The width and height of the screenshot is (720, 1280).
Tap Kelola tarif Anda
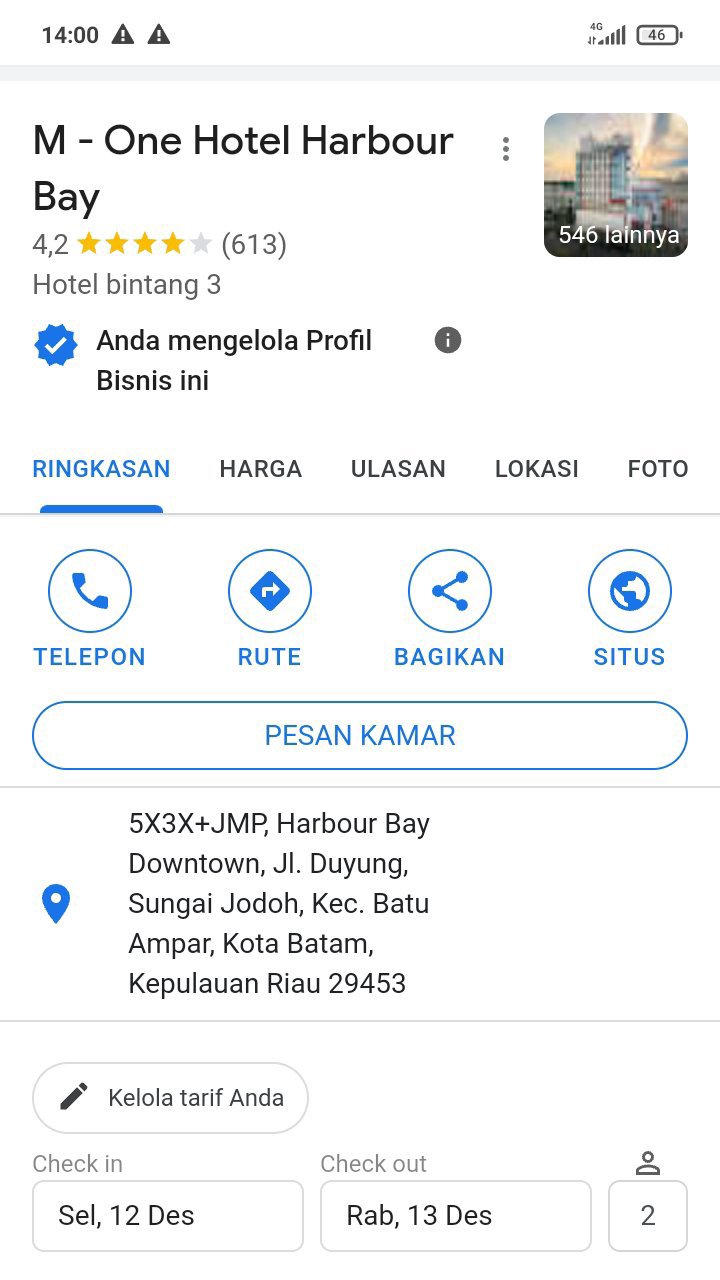pos(170,1098)
